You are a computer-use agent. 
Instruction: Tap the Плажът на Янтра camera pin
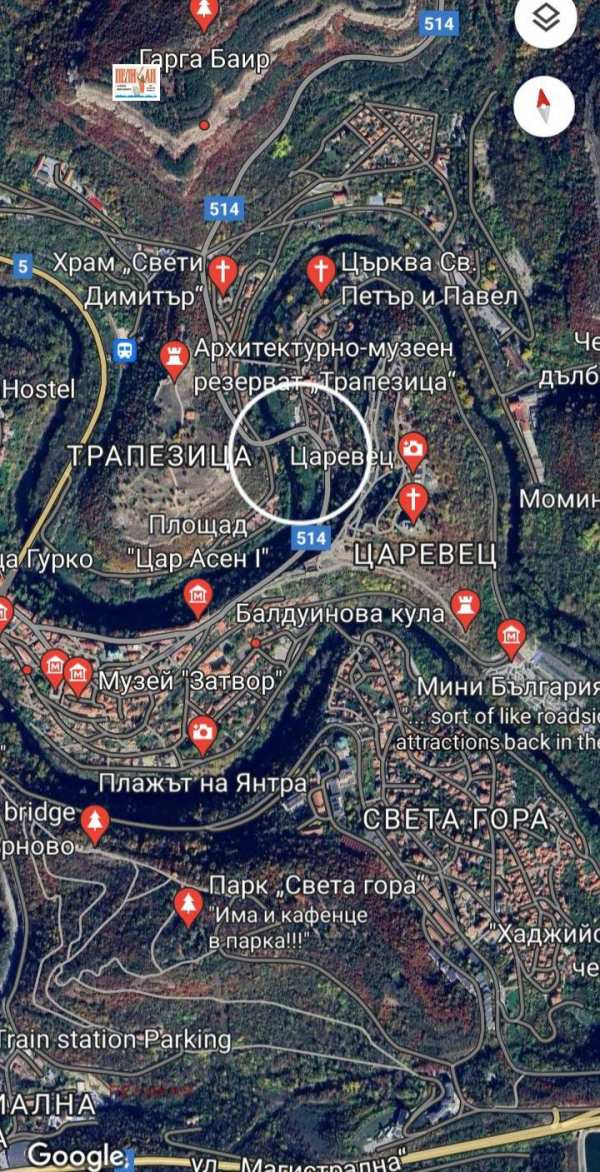[203, 734]
